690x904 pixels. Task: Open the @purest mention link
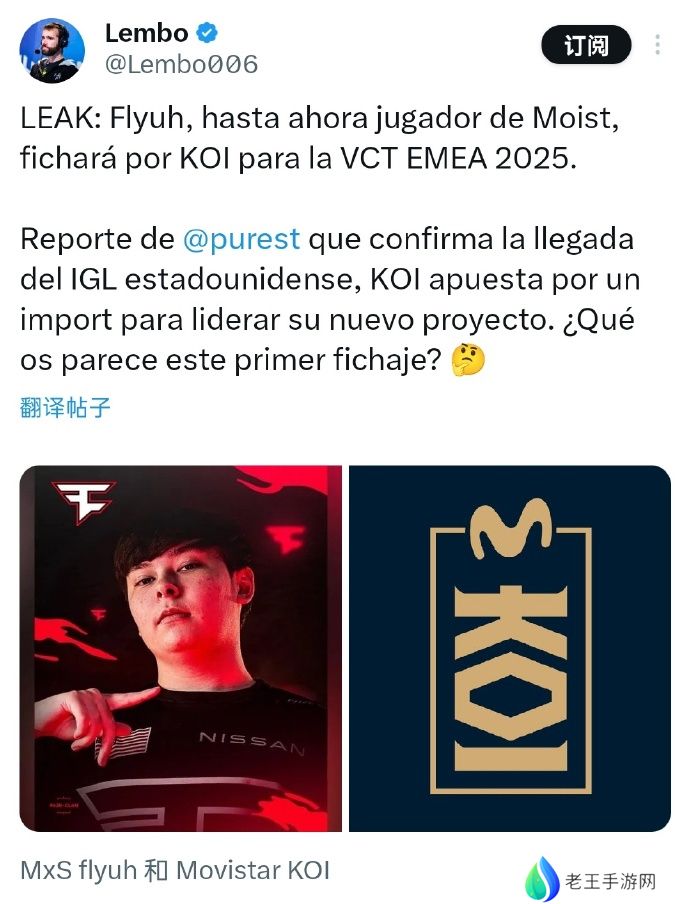click(241, 240)
